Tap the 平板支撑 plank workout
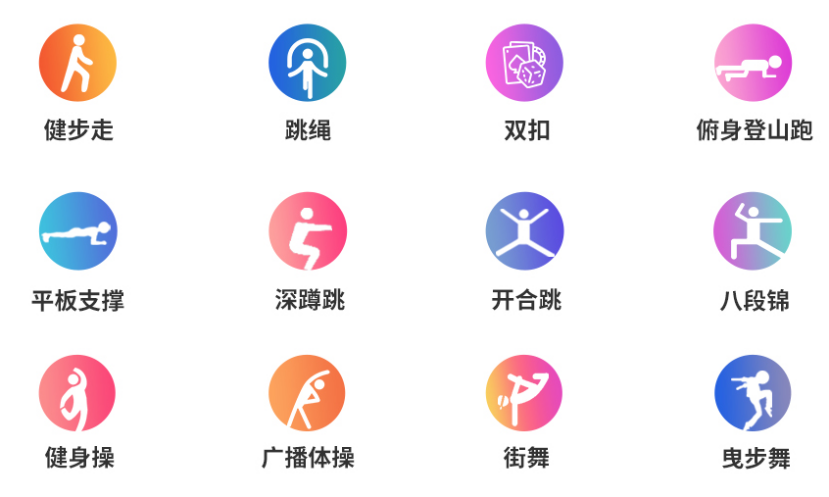Screen dimensions: 829x497 (78, 231)
